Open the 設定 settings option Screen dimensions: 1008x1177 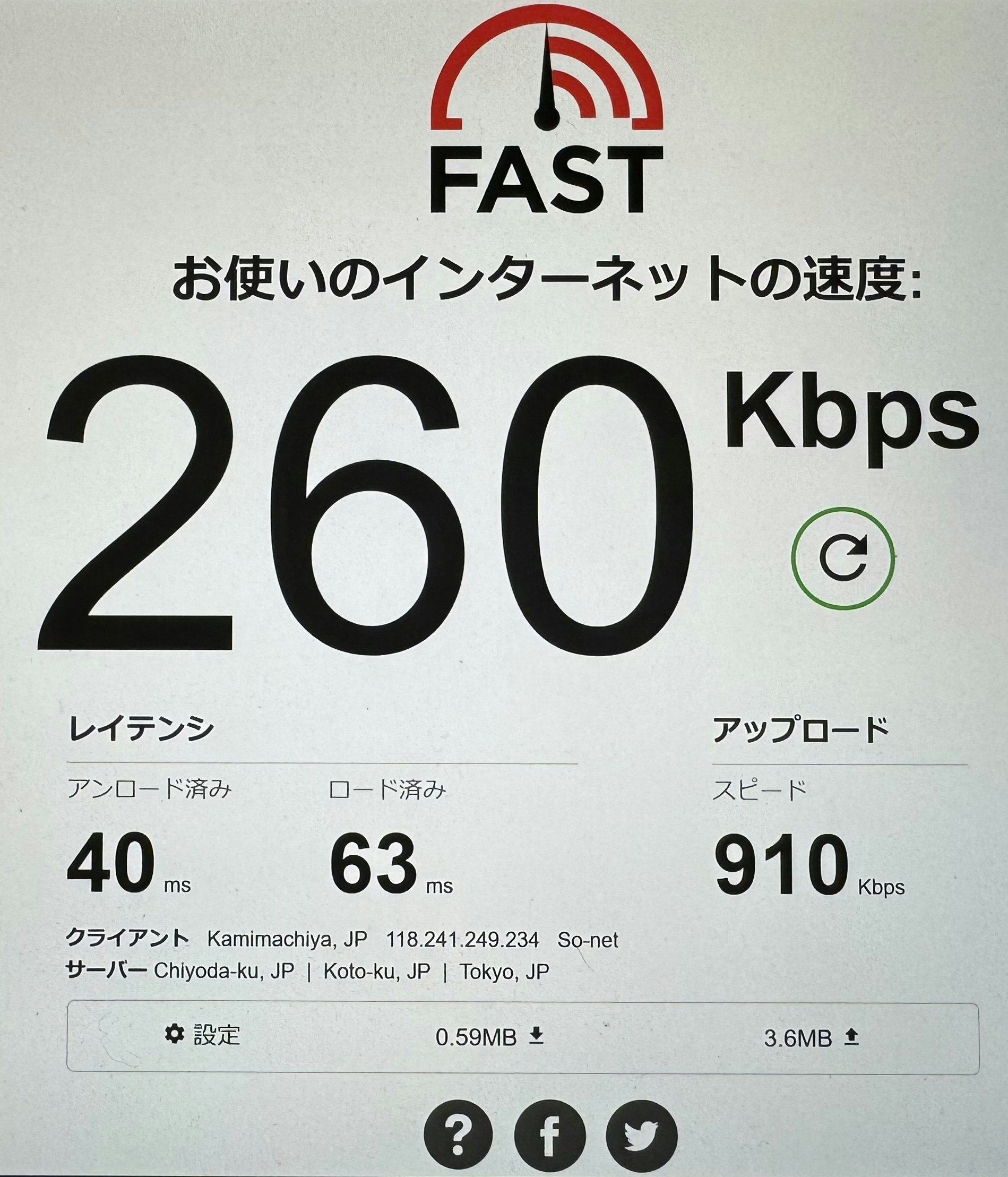coord(203,1035)
